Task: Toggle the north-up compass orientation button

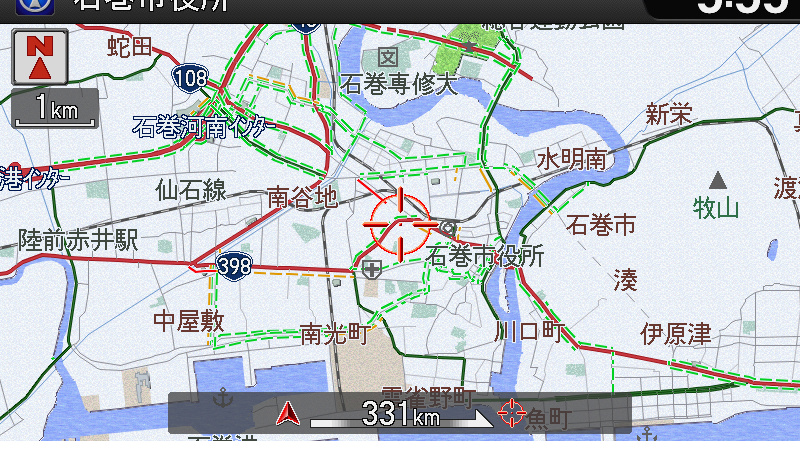Action: (39, 57)
